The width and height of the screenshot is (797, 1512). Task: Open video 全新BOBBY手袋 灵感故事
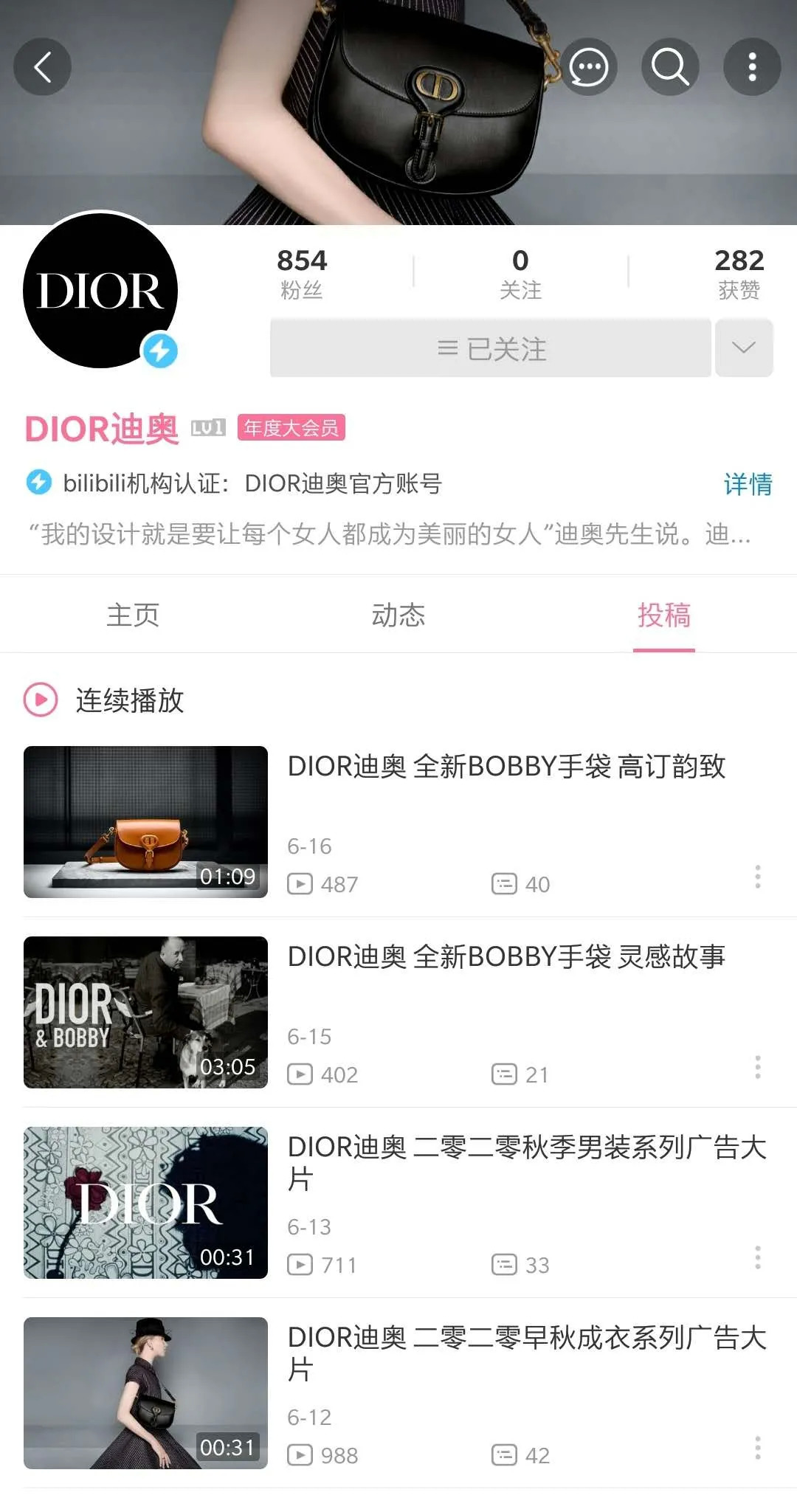[506, 957]
